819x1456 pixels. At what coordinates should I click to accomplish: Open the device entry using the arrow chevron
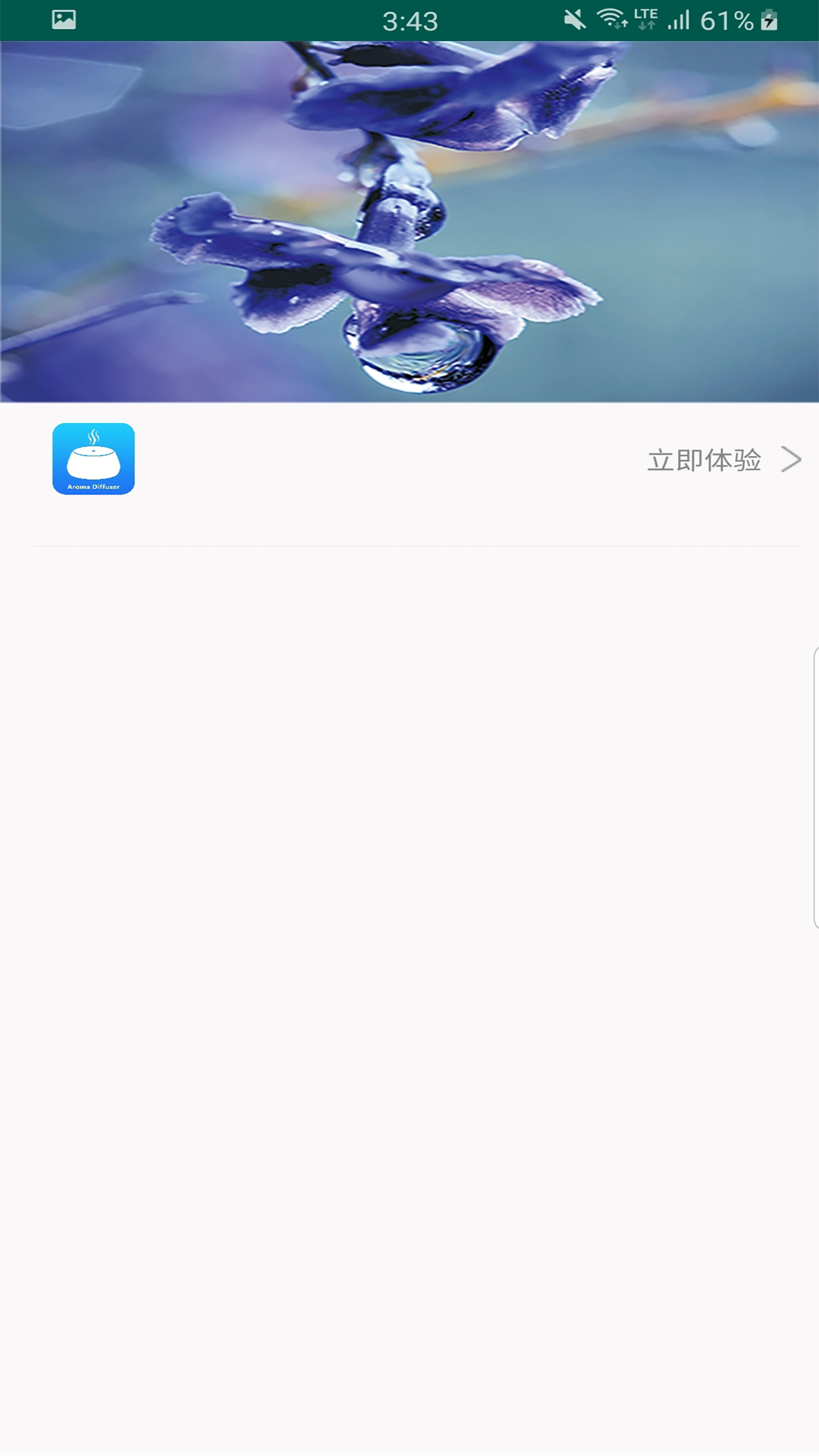point(792,460)
